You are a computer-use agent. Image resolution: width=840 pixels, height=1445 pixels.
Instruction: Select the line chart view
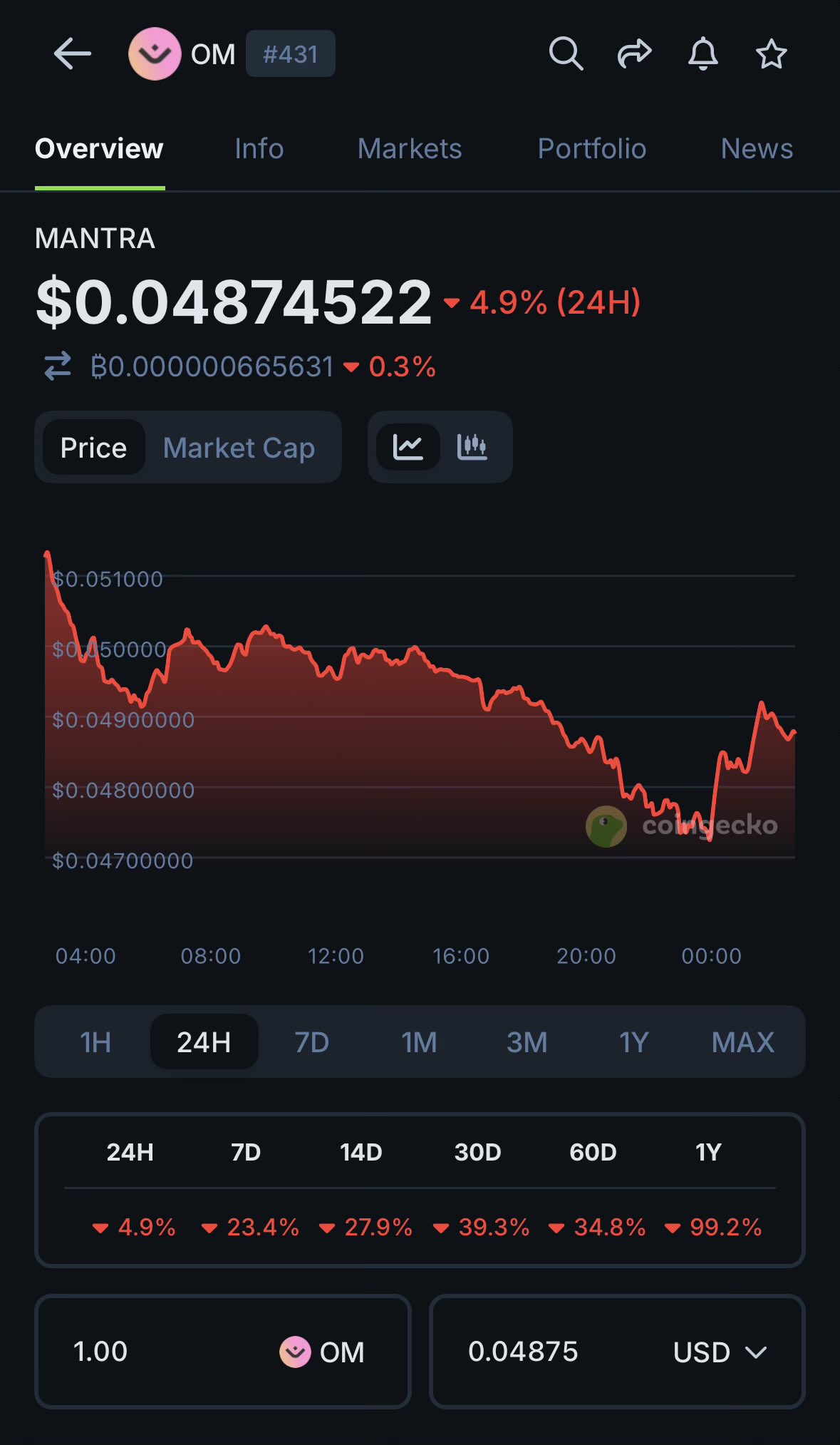[x=408, y=447]
